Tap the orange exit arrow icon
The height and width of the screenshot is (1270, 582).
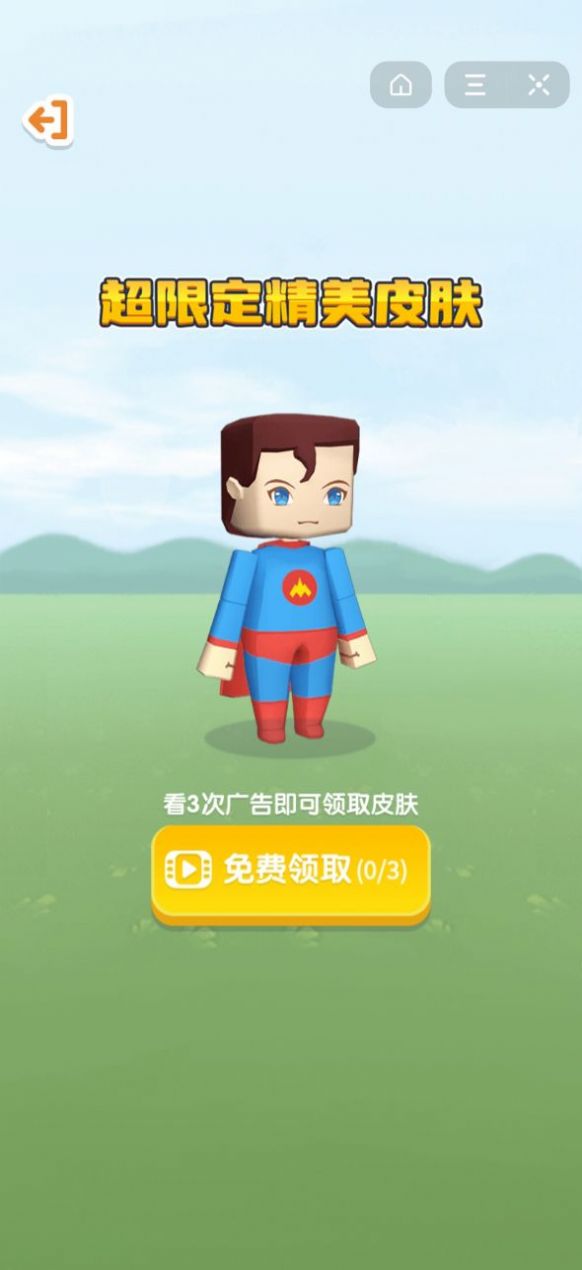coord(49,121)
